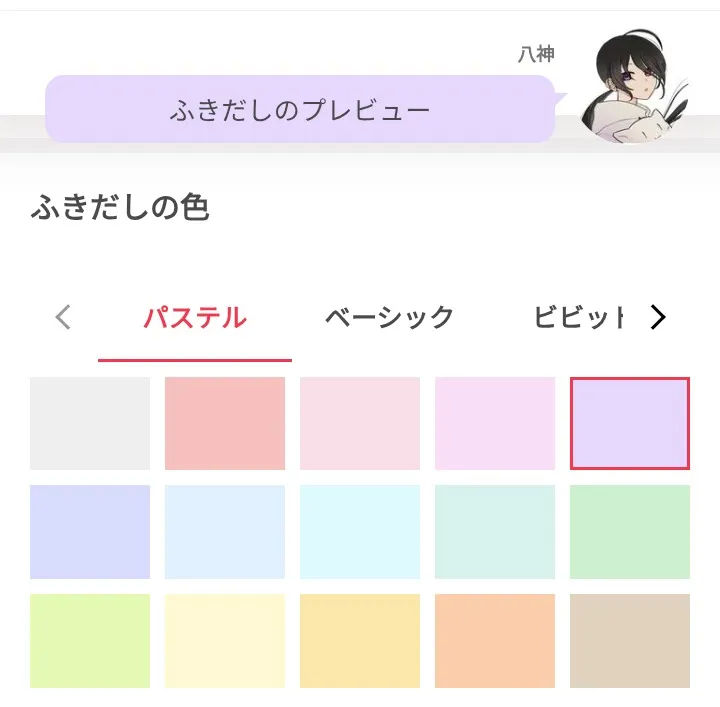Choose the periwinkle blue swatch

pyautogui.click(x=90, y=532)
